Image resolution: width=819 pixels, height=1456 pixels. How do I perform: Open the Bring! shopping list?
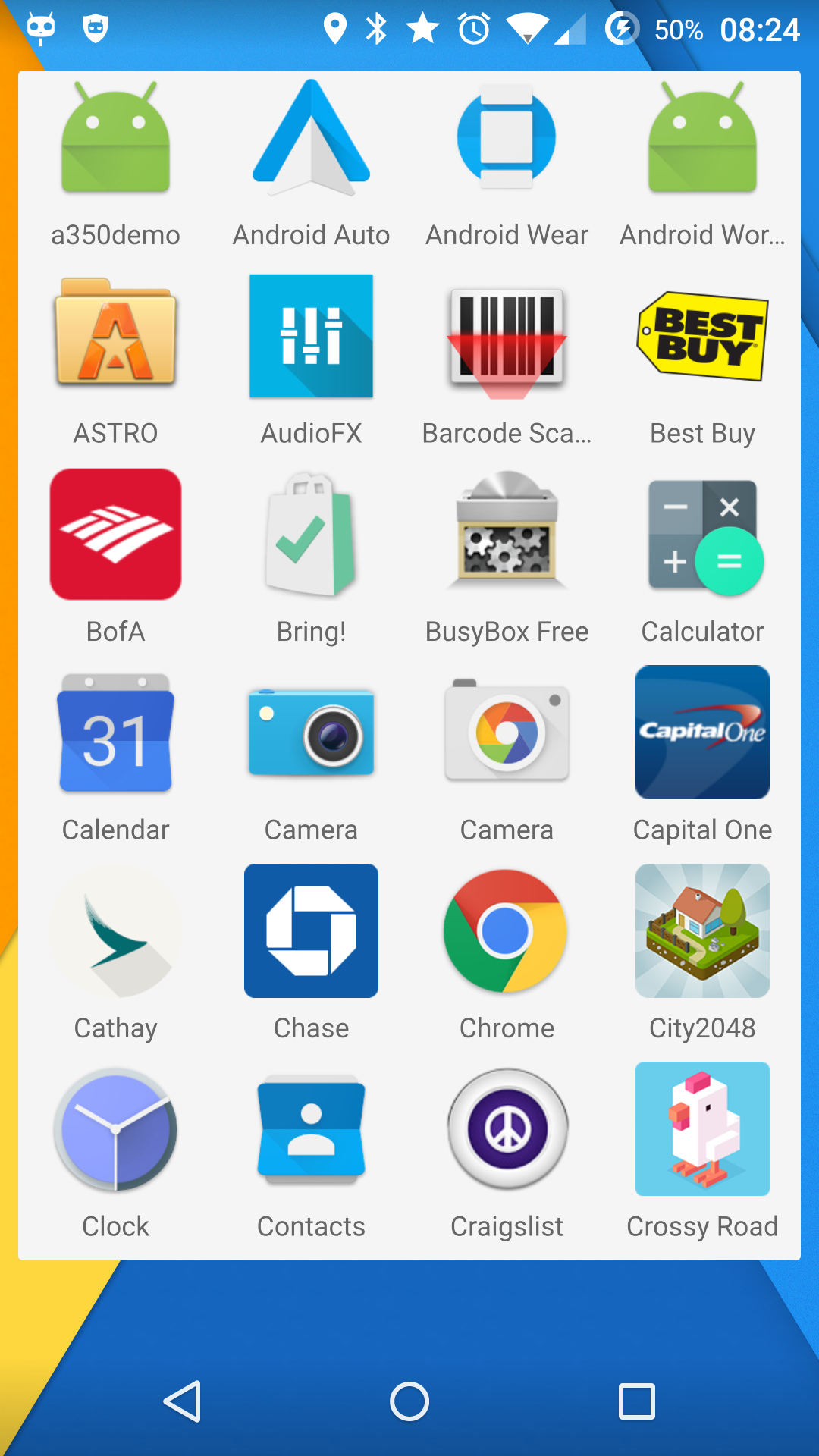(x=311, y=534)
